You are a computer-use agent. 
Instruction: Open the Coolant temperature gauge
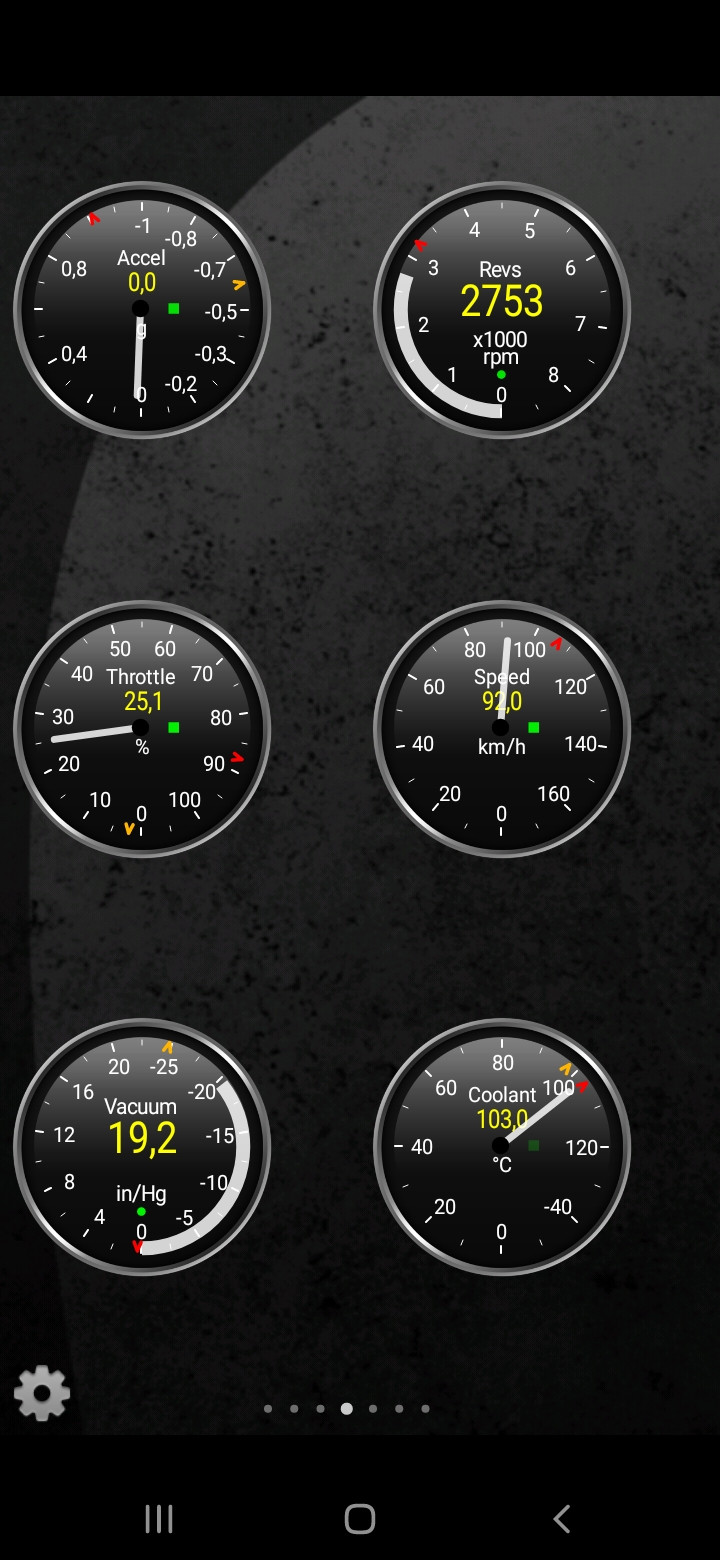pos(501,1147)
